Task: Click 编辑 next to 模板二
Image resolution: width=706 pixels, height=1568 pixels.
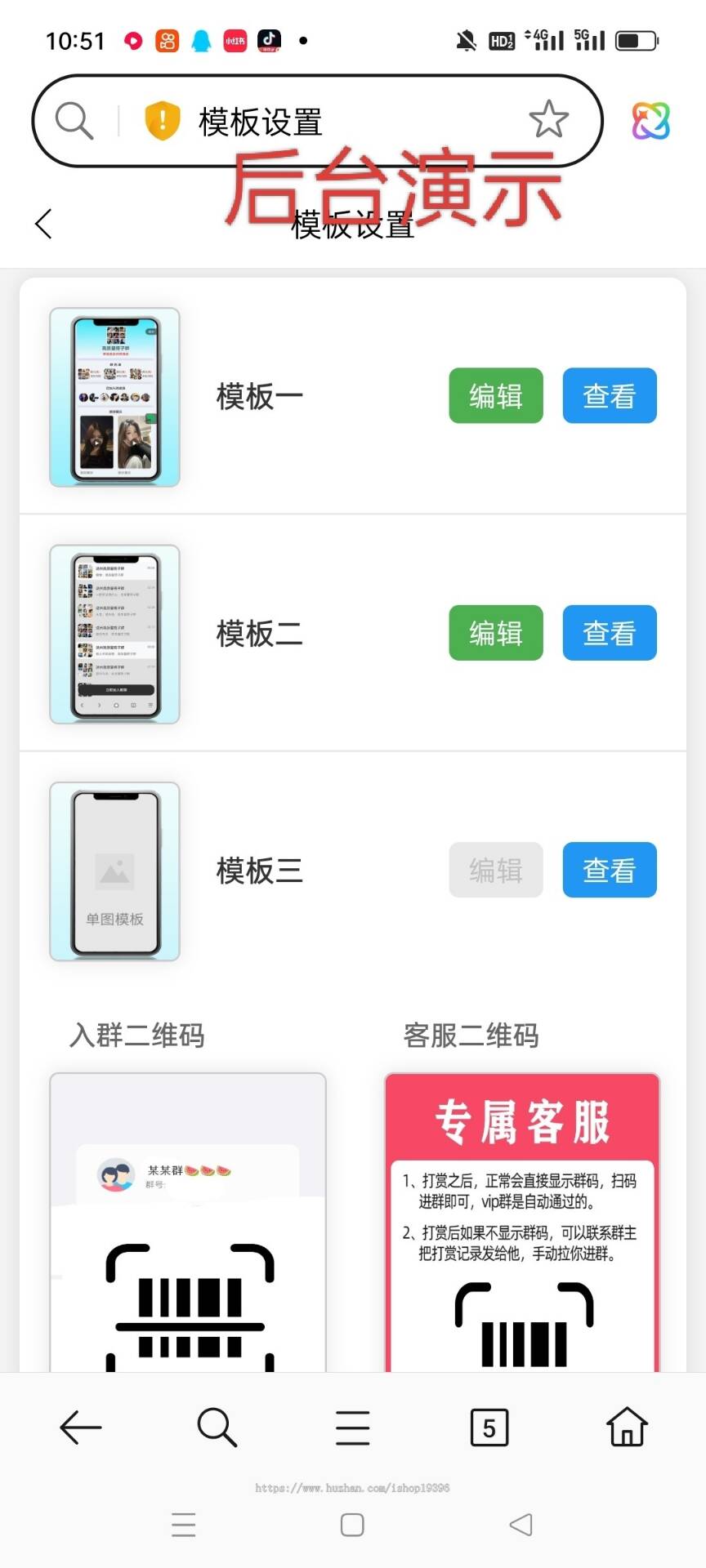Action: pos(496,634)
